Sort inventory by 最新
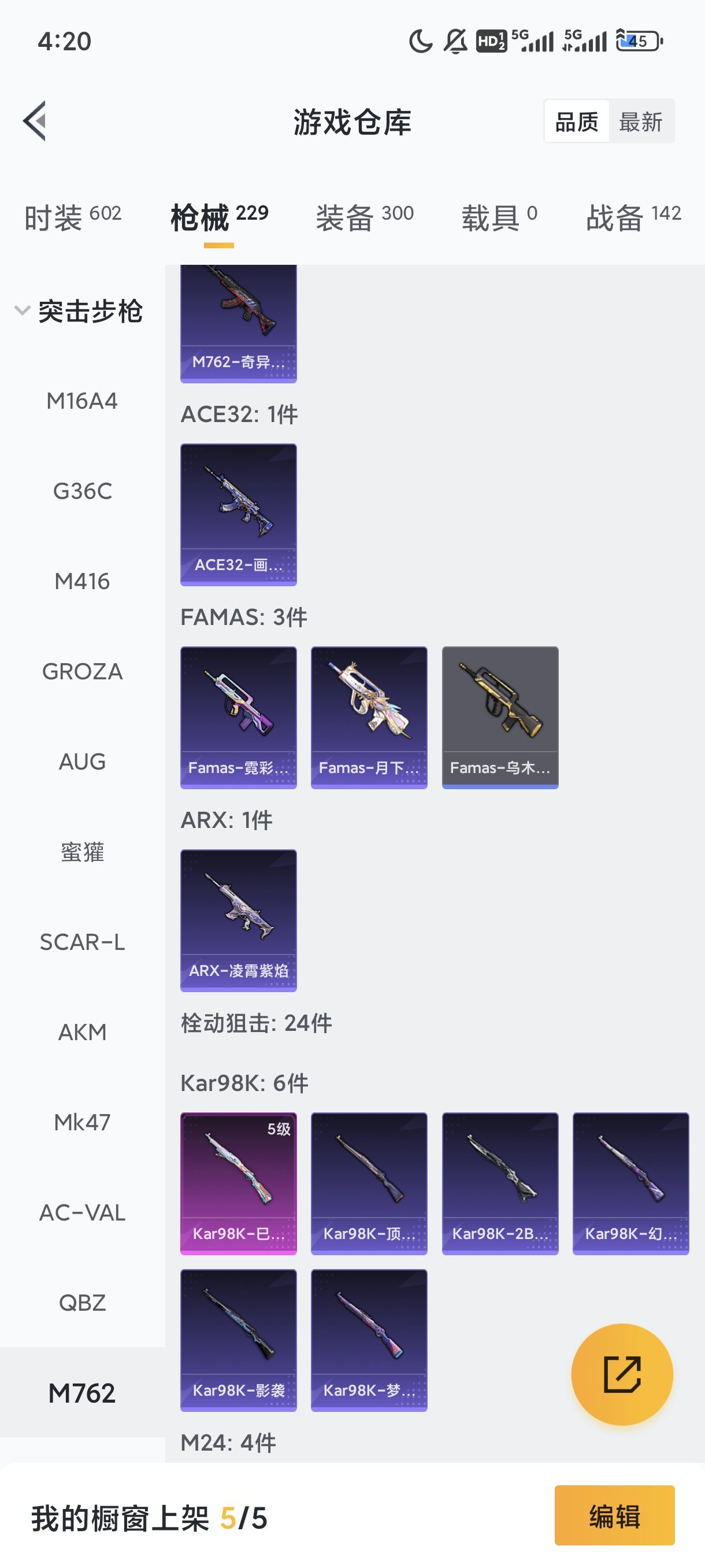Screen dimensions: 705x1568 (x=640, y=122)
